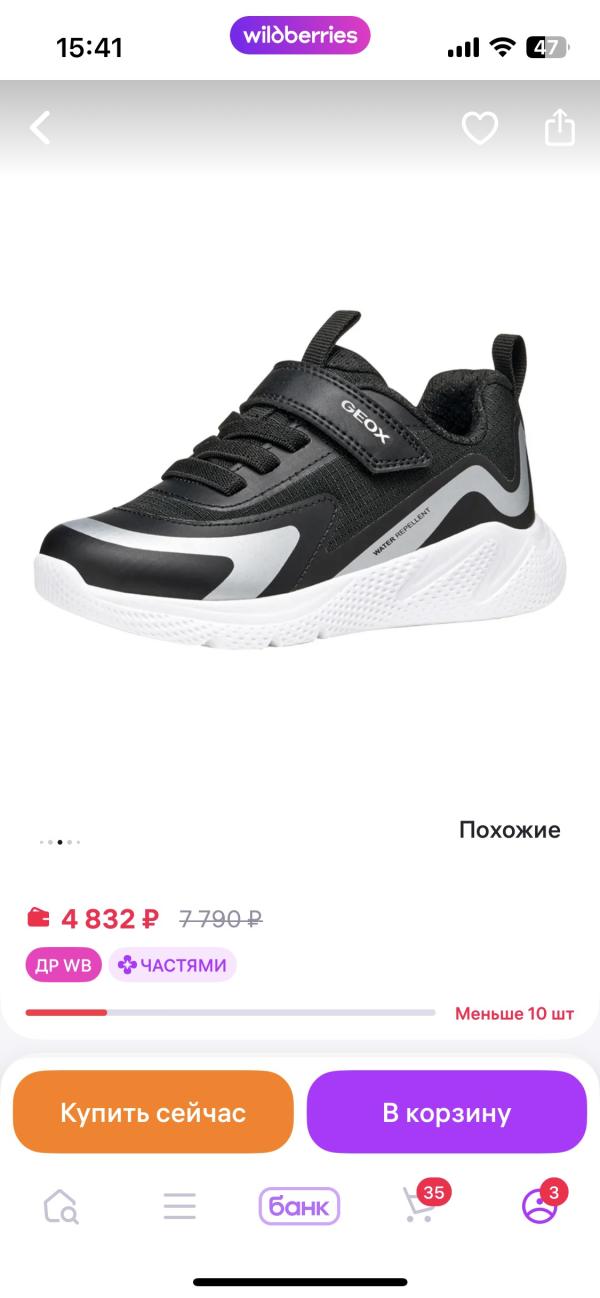Viewport: 600px width, 1298px height.
Task: Tap the ДР WB promo chip
Action: tap(63, 965)
